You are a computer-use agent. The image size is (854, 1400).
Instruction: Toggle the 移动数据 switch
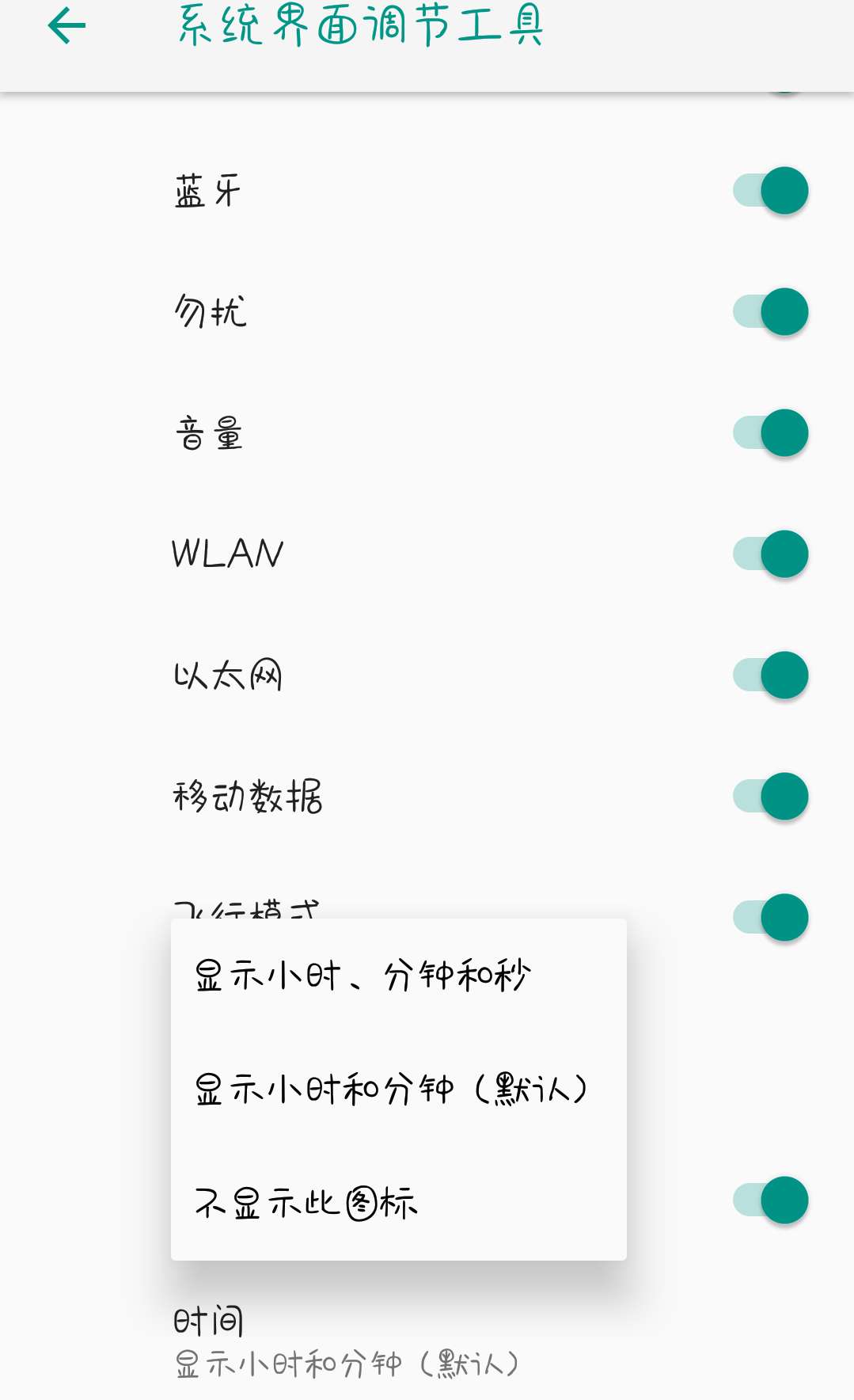pos(770,797)
